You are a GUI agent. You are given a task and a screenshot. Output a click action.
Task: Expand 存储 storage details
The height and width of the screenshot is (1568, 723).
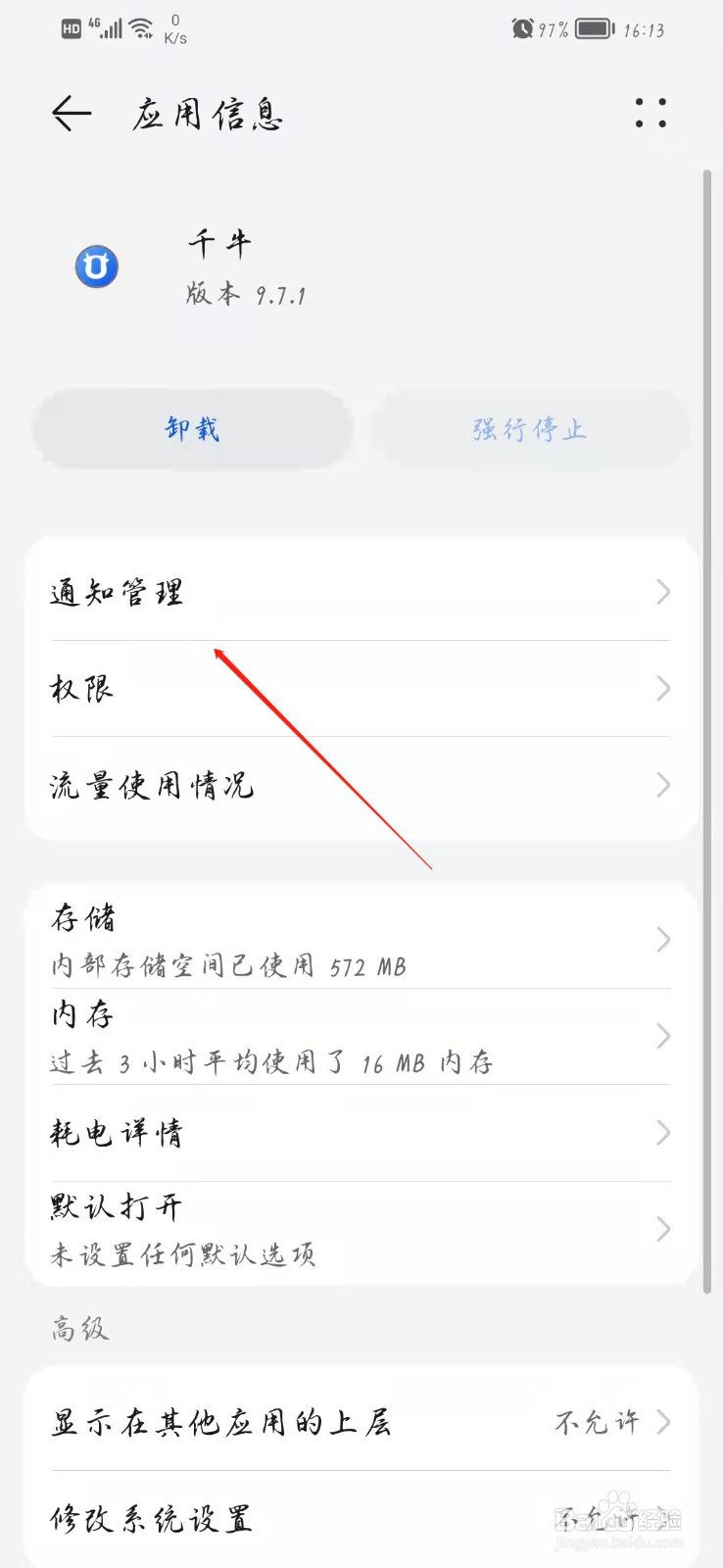click(361, 941)
